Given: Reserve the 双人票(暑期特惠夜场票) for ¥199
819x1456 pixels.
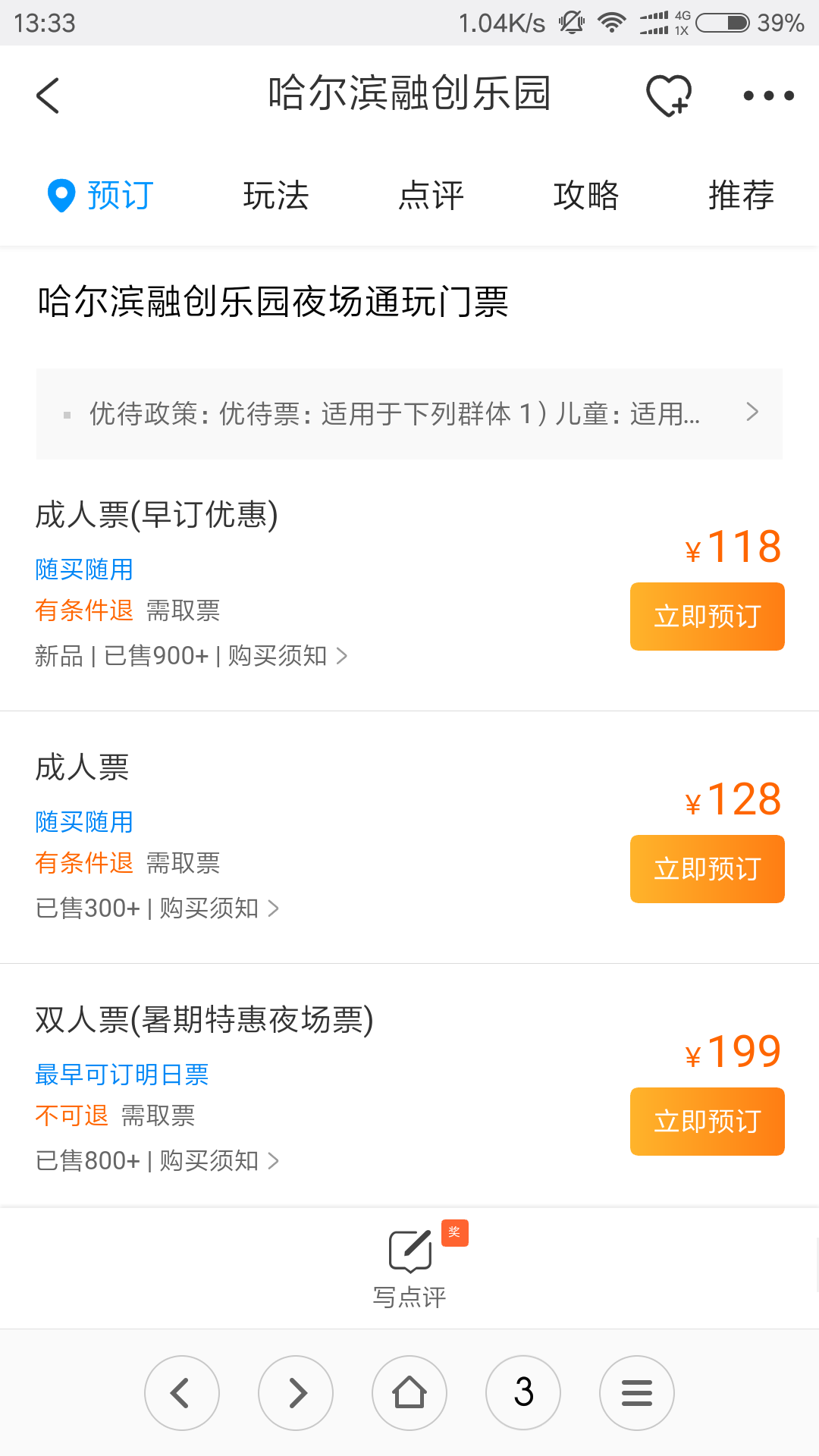Looking at the screenshot, I should pos(707,1122).
